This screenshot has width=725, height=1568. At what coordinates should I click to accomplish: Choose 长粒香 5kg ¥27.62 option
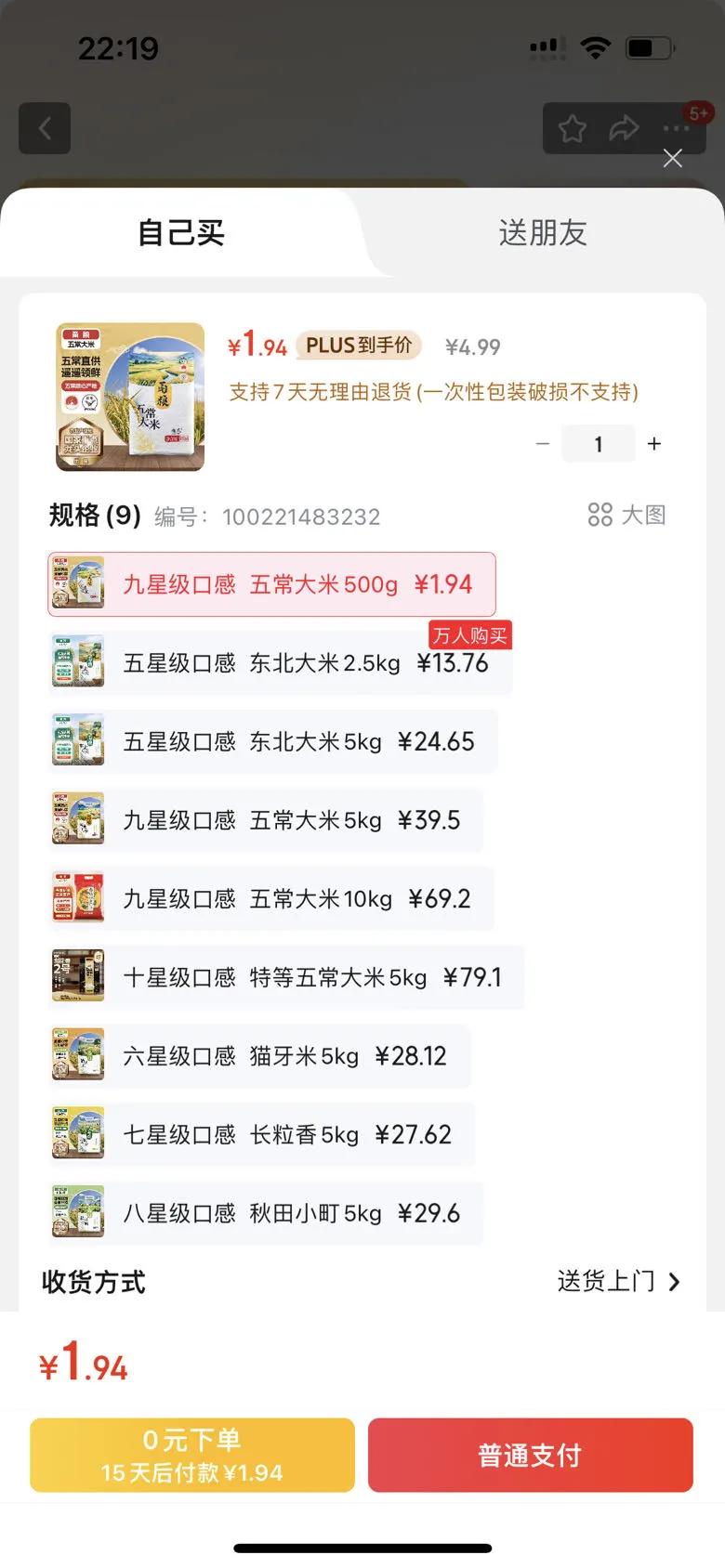(x=261, y=1134)
